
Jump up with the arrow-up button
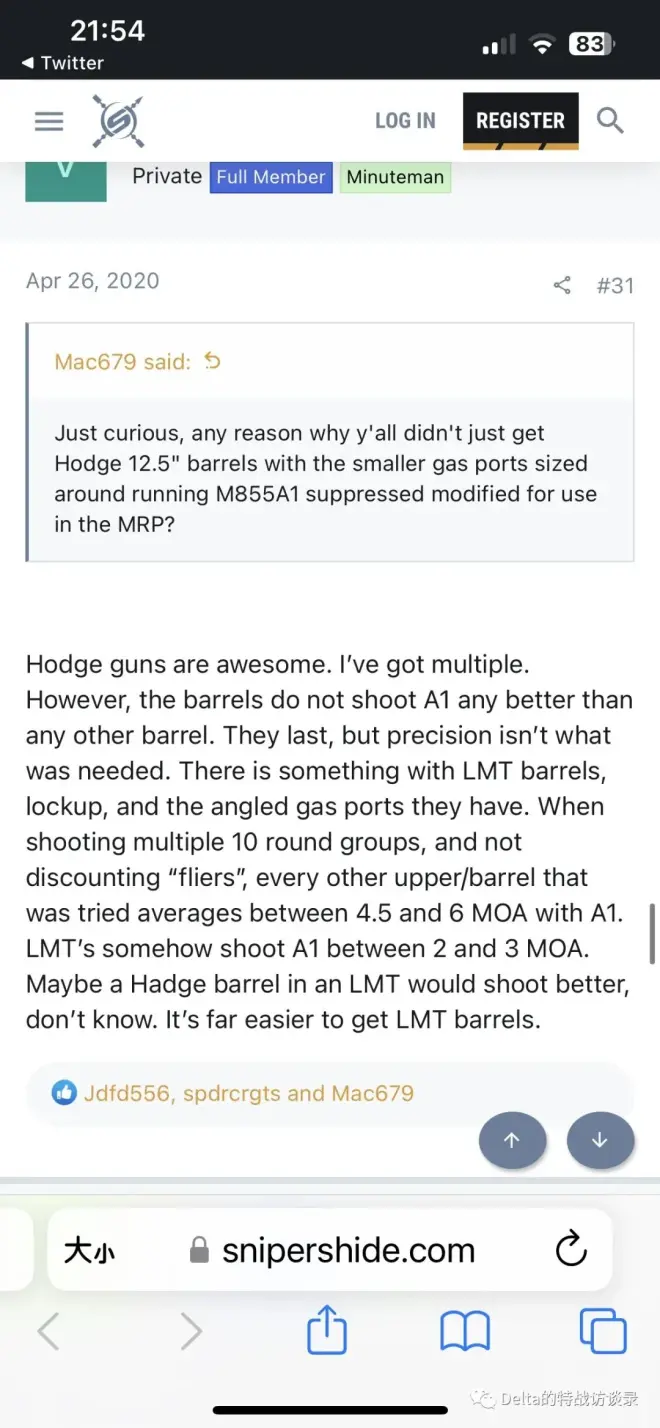pos(512,1140)
